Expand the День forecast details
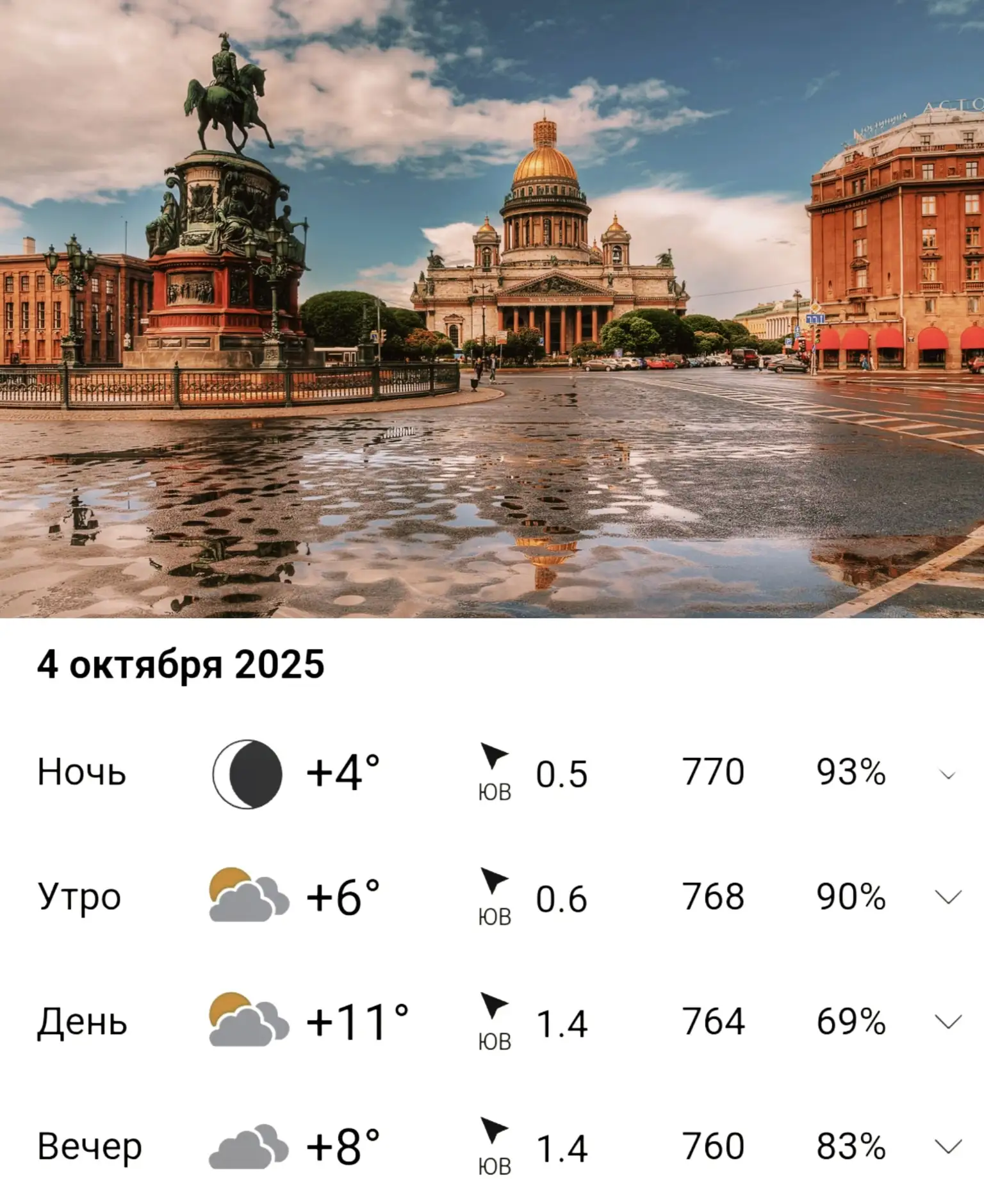The image size is (984, 1204). [948, 1021]
